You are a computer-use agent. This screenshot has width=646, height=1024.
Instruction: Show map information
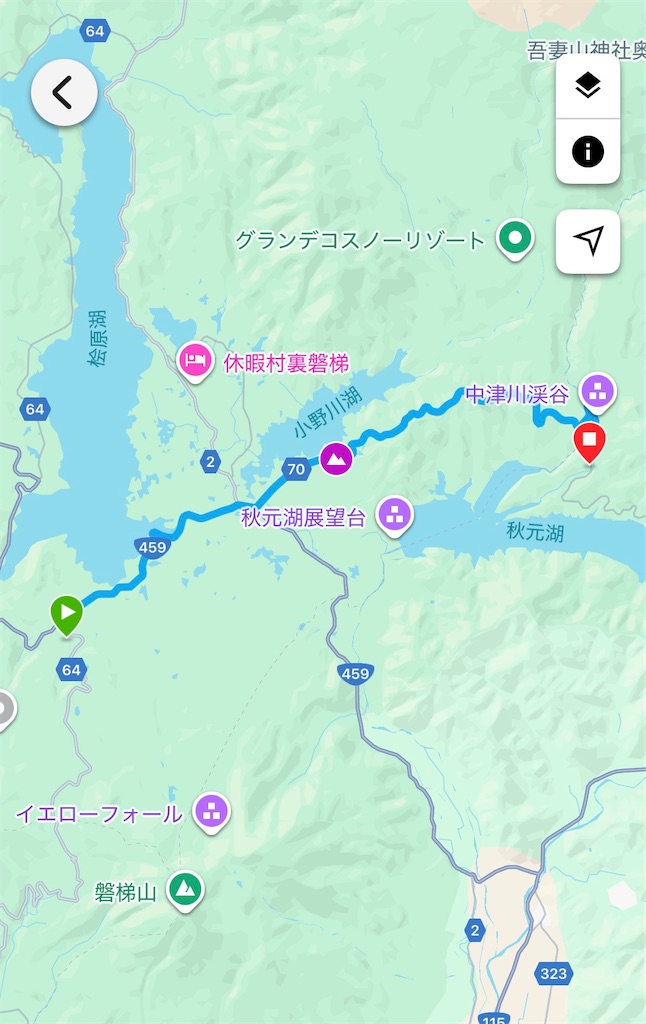588,152
